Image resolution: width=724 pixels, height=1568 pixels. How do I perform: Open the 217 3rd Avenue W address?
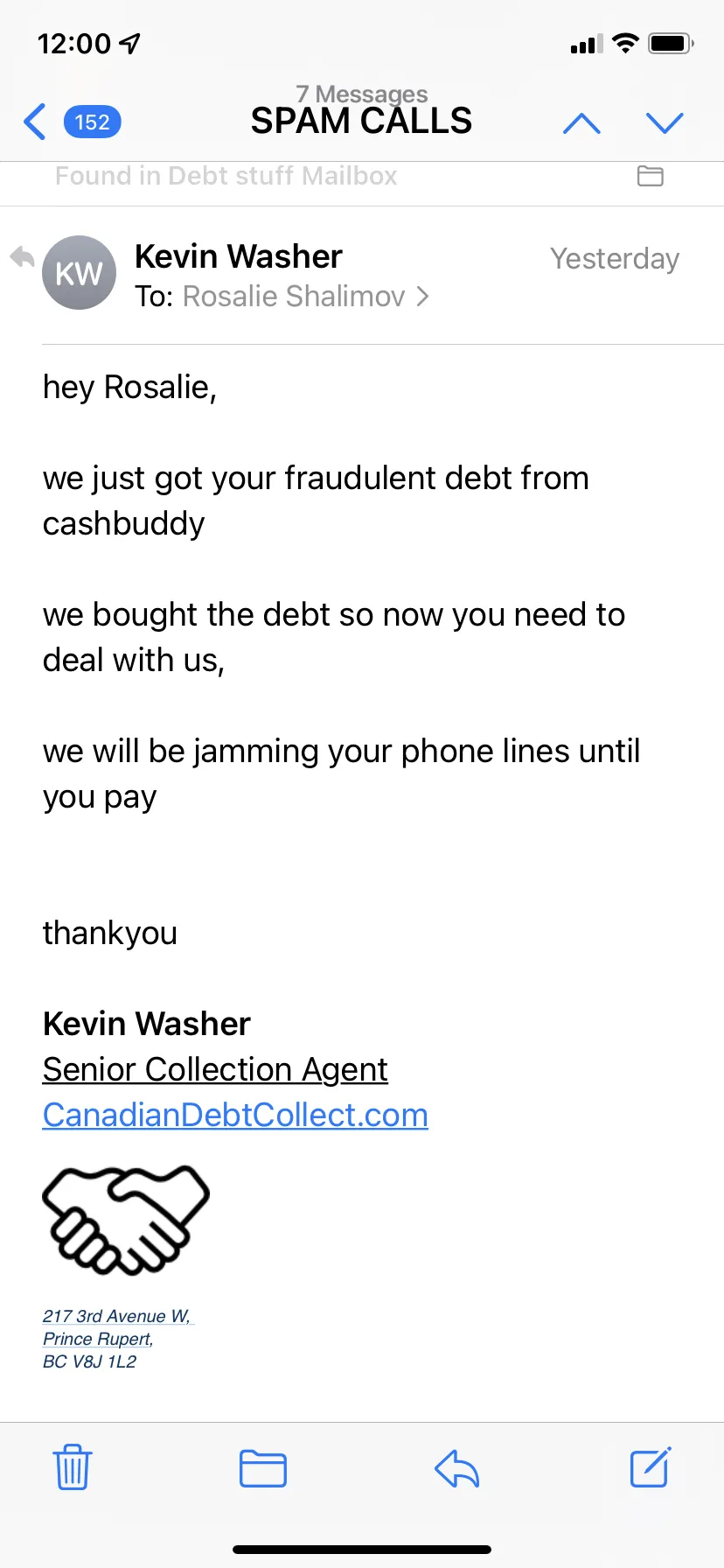tap(116, 1339)
